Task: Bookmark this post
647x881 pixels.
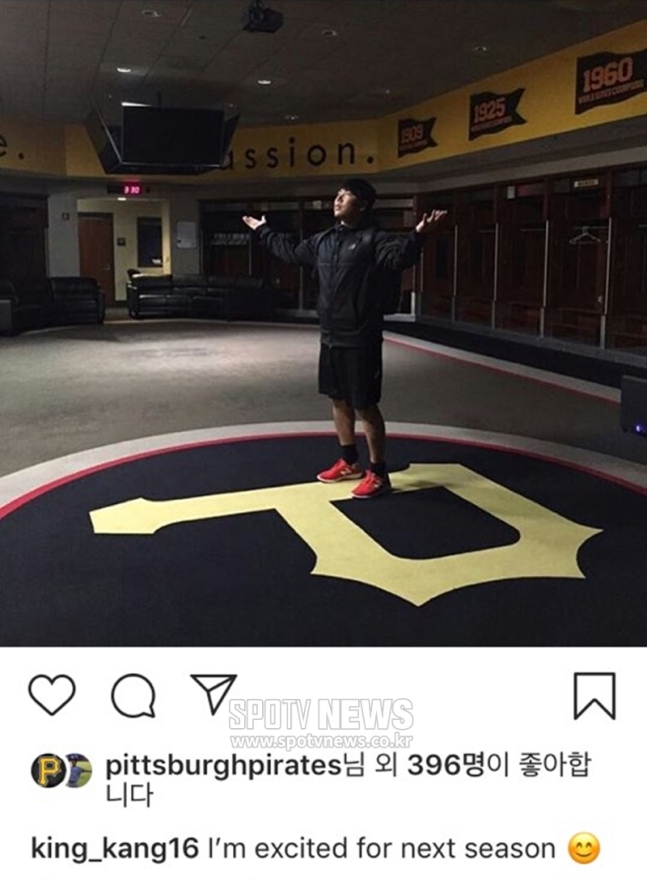Action: 594,695
